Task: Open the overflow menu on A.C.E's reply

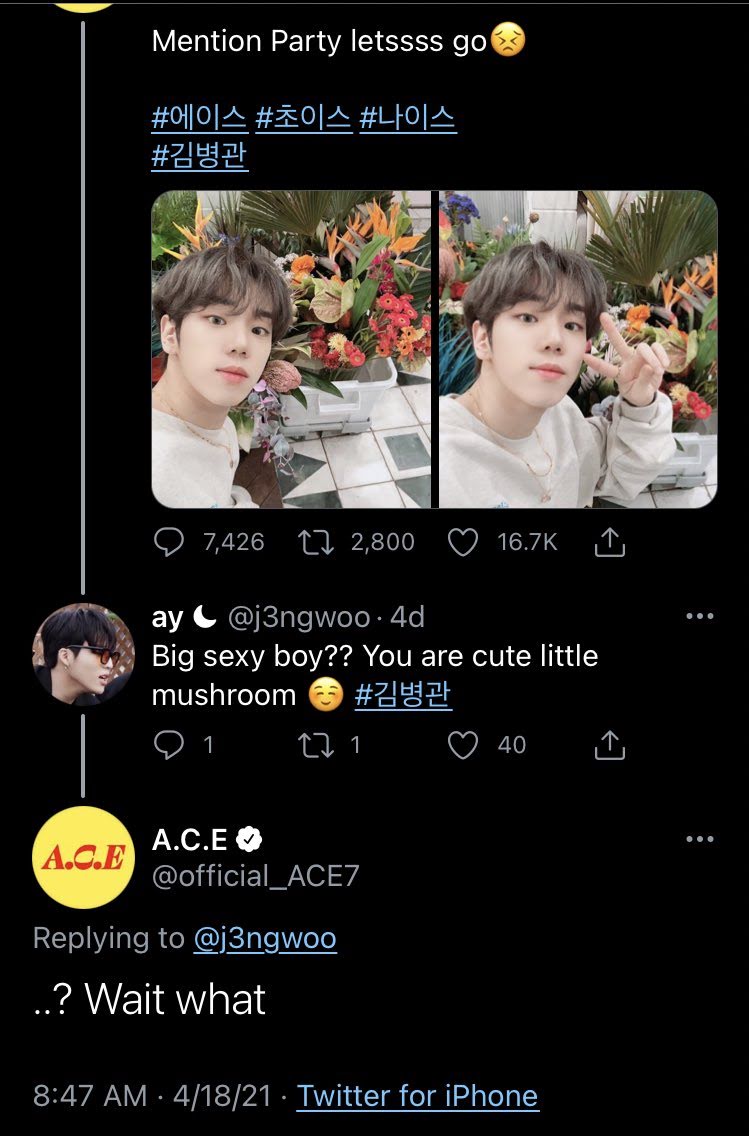Action: click(700, 839)
